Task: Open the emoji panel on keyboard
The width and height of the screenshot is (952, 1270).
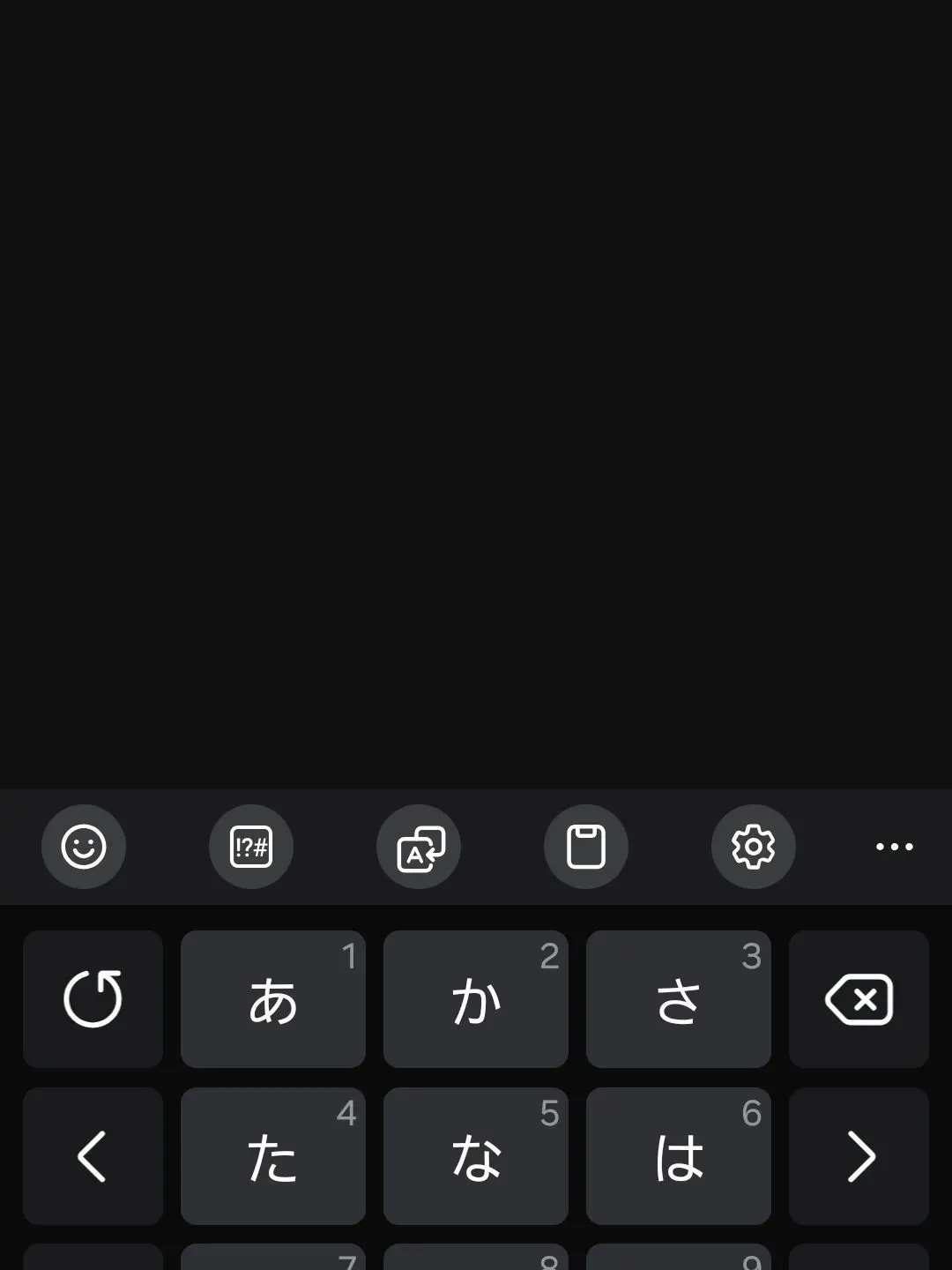Action: pyautogui.click(x=84, y=847)
